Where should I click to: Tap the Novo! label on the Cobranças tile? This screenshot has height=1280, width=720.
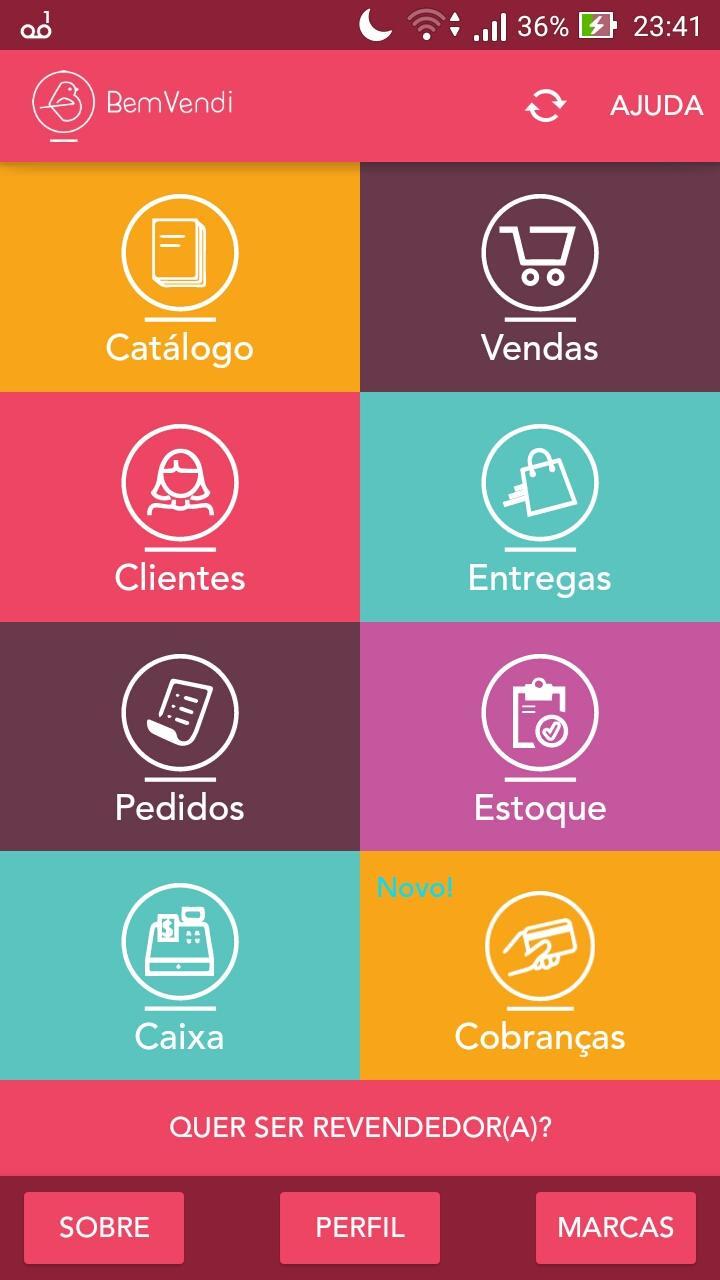[415, 886]
